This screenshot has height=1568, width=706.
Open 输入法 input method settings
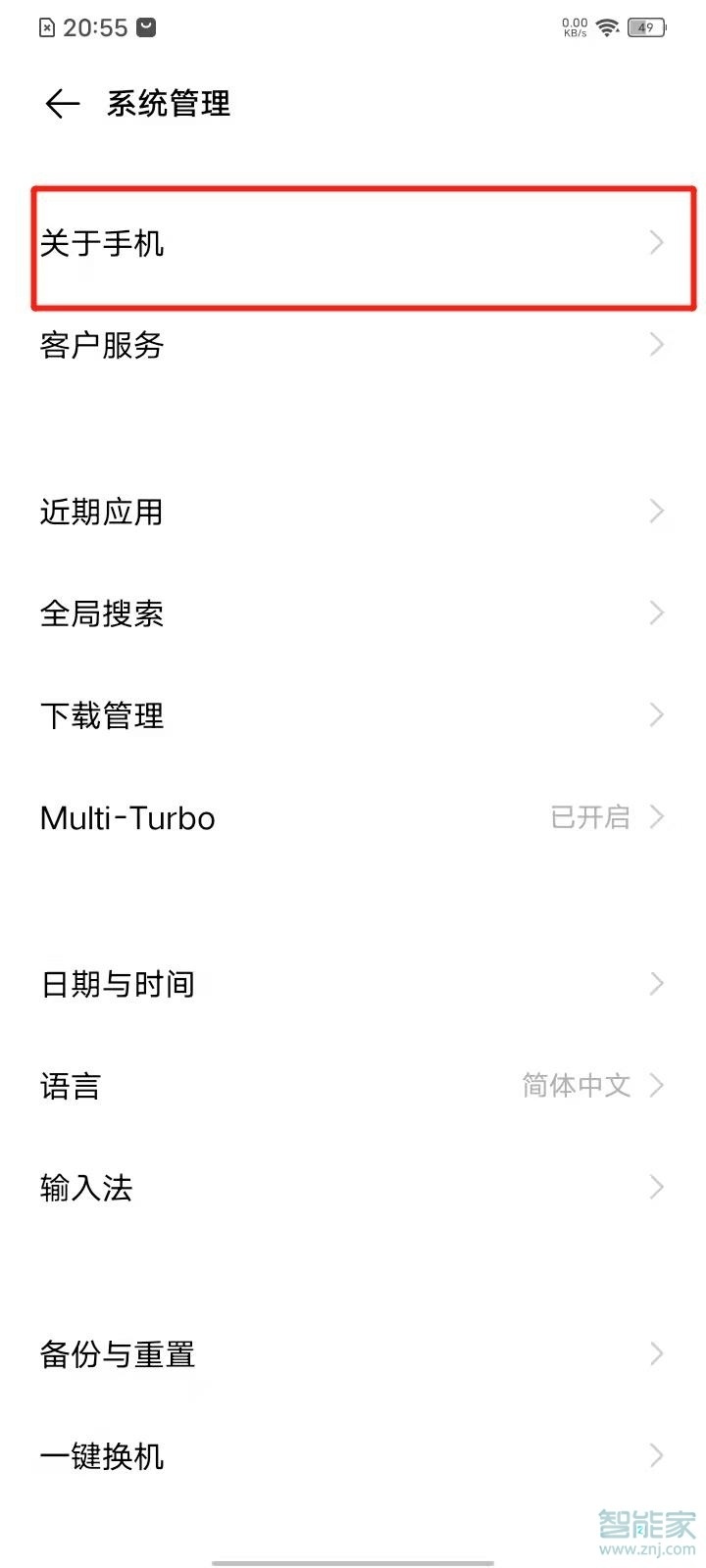click(353, 1187)
